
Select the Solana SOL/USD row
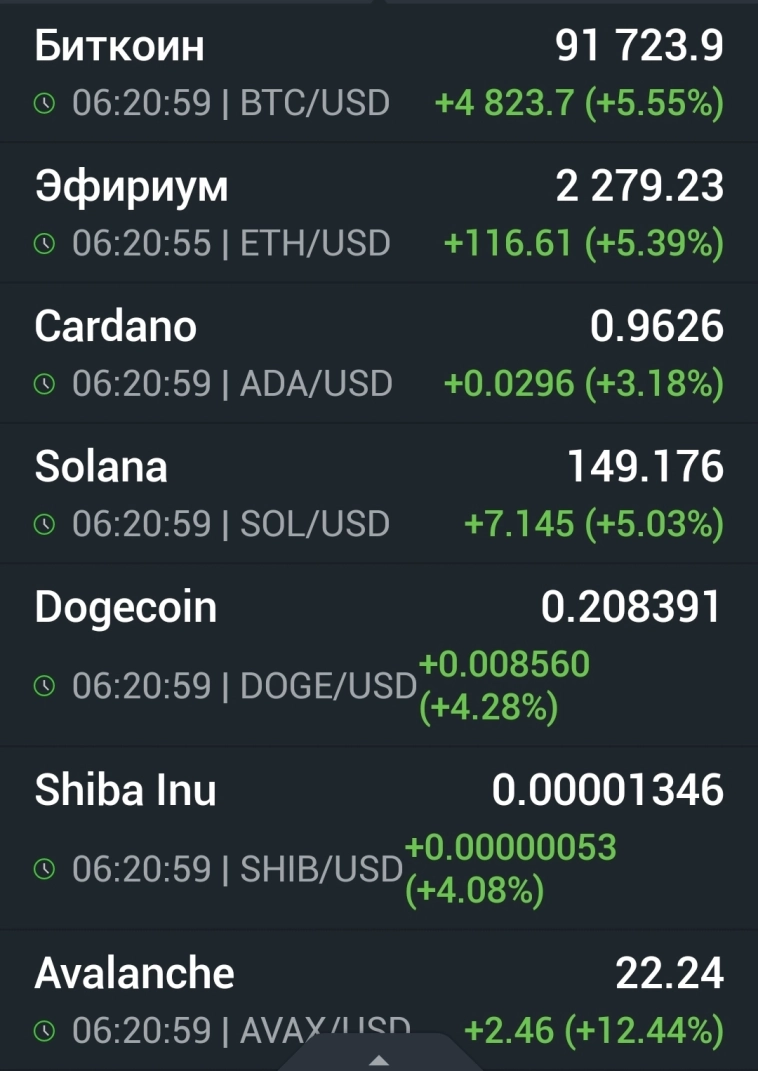[x=378, y=493]
